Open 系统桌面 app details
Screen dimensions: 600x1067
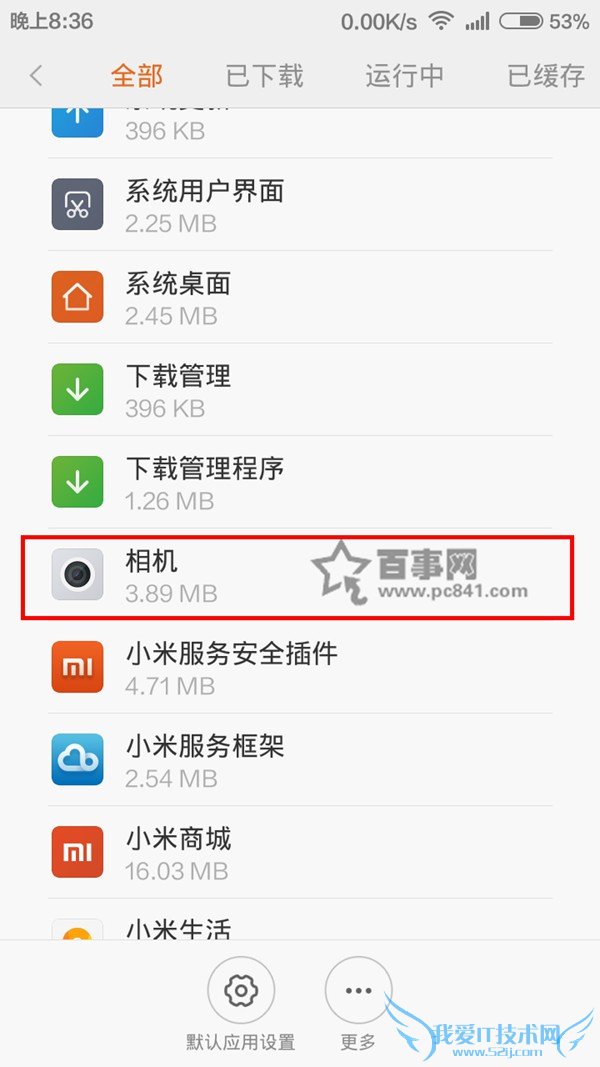(300, 297)
